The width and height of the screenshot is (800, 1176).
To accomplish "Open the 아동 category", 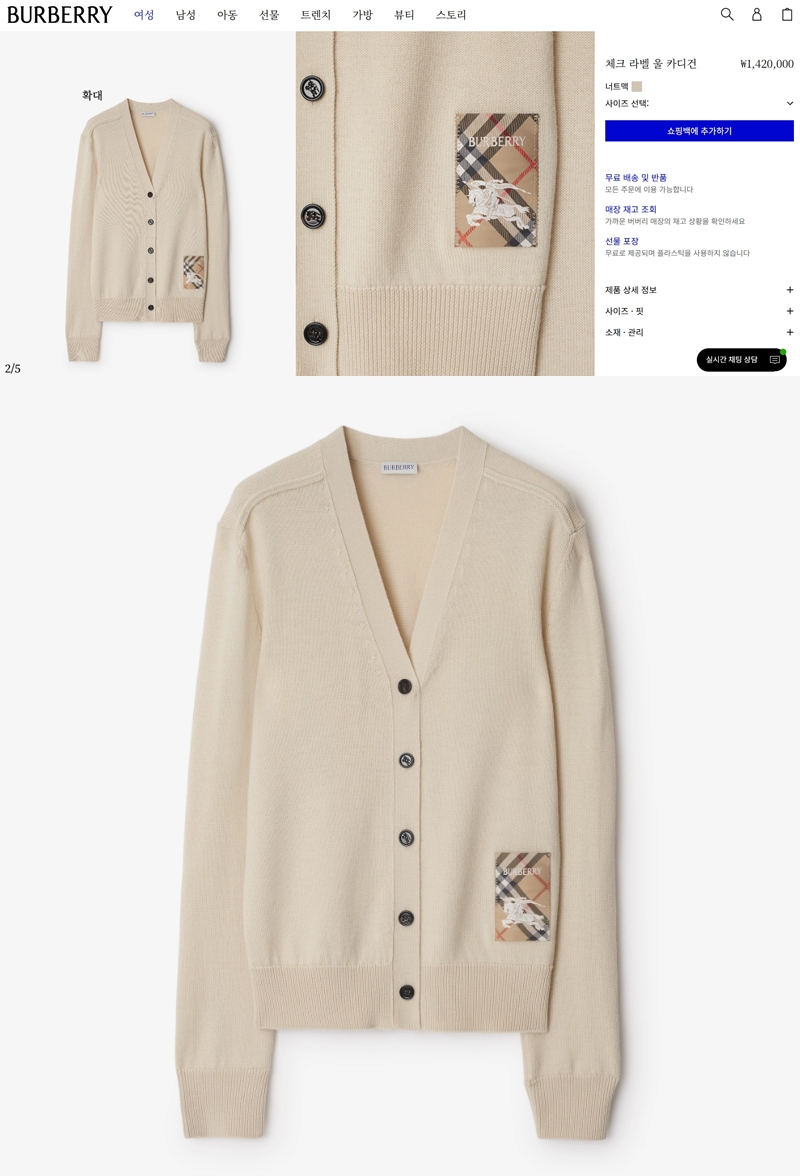I will [227, 15].
